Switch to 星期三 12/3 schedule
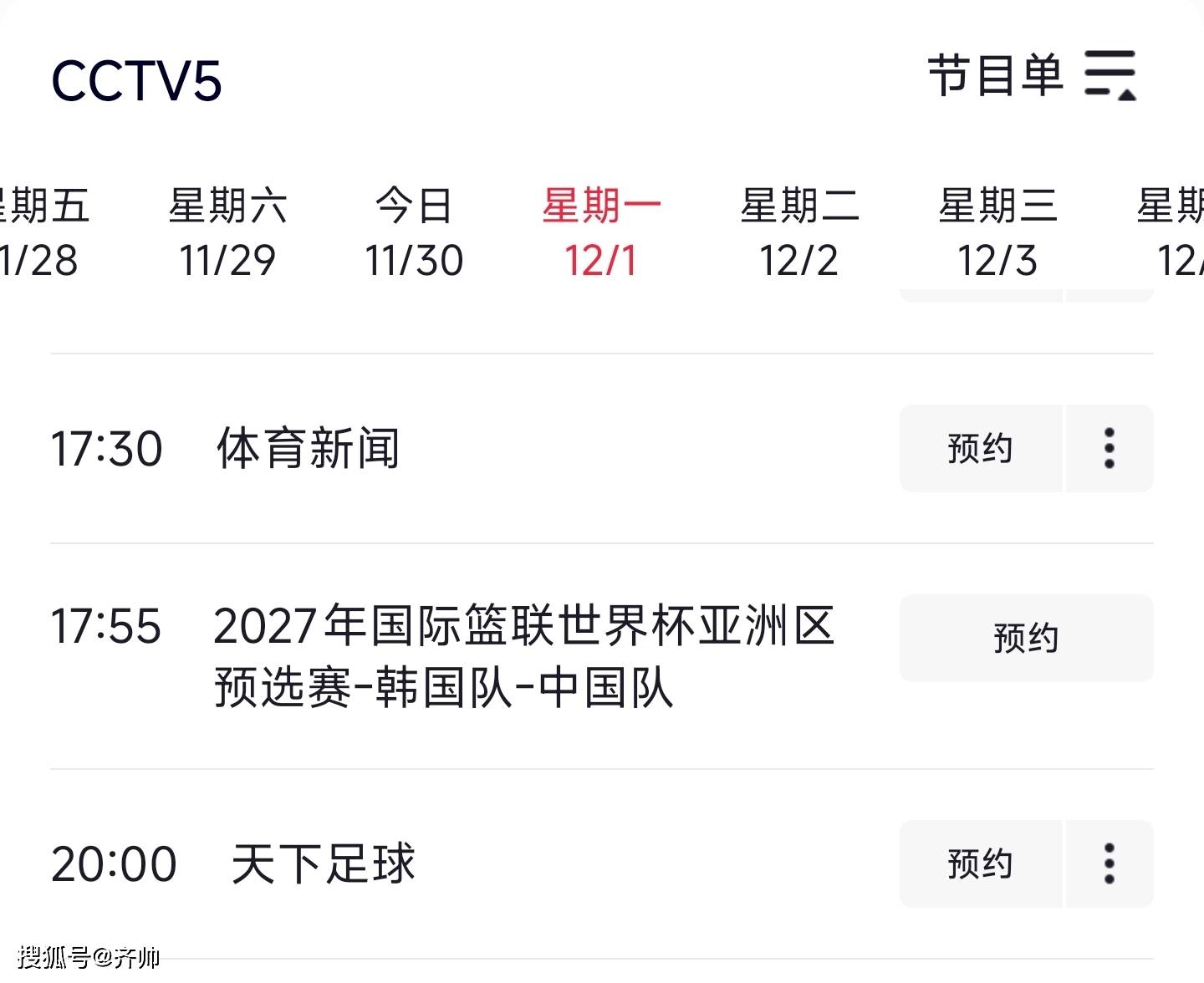The image size is (1204, 983). (x=997, y=232)
